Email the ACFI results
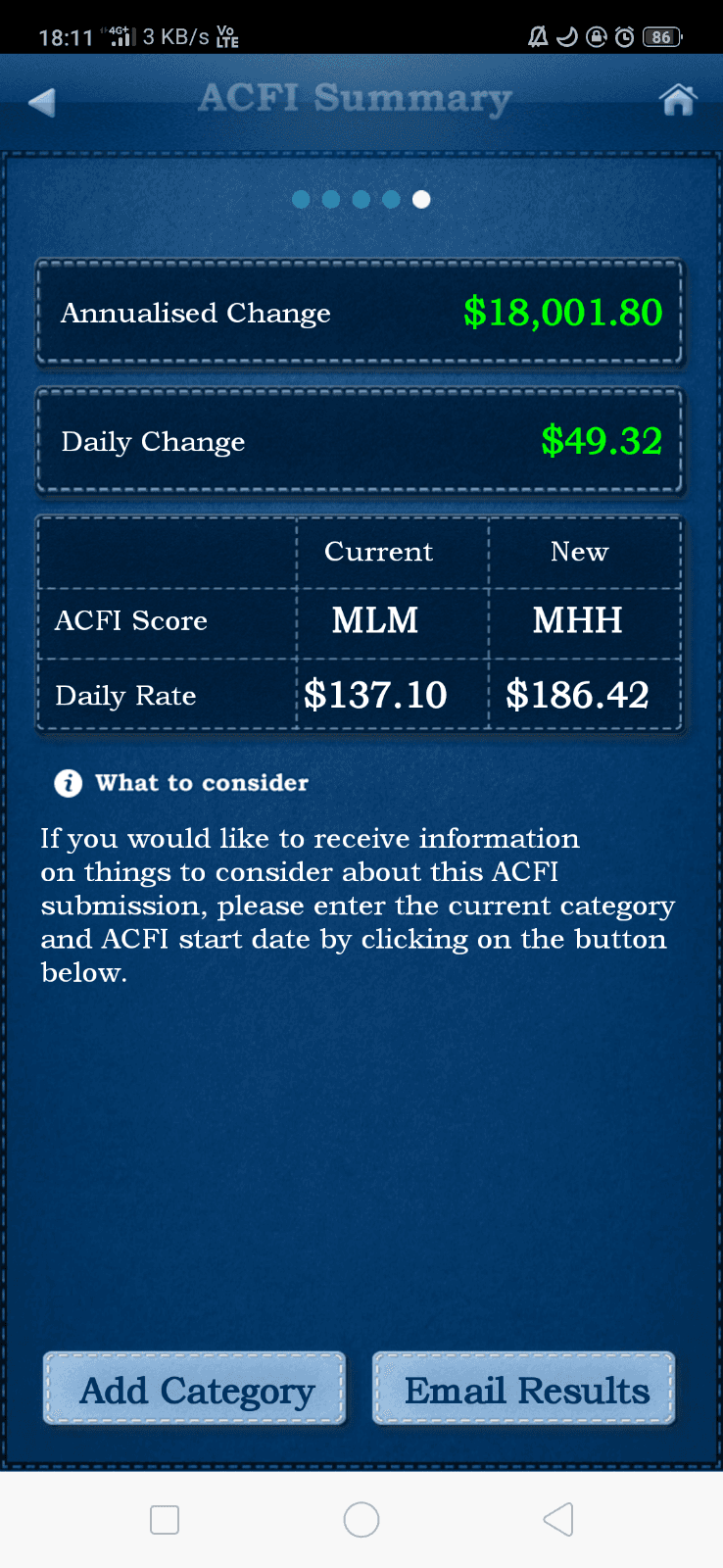This screenshot has width=723, height=1568. 525,1389
